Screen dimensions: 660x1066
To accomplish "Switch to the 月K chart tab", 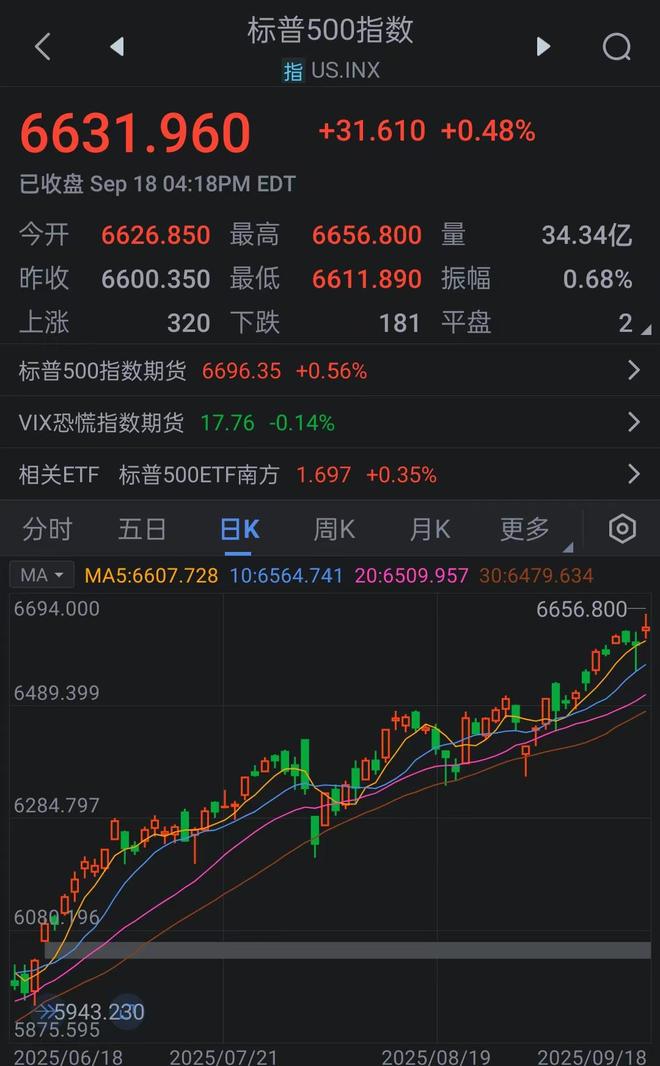I will [x=430, y=529].
